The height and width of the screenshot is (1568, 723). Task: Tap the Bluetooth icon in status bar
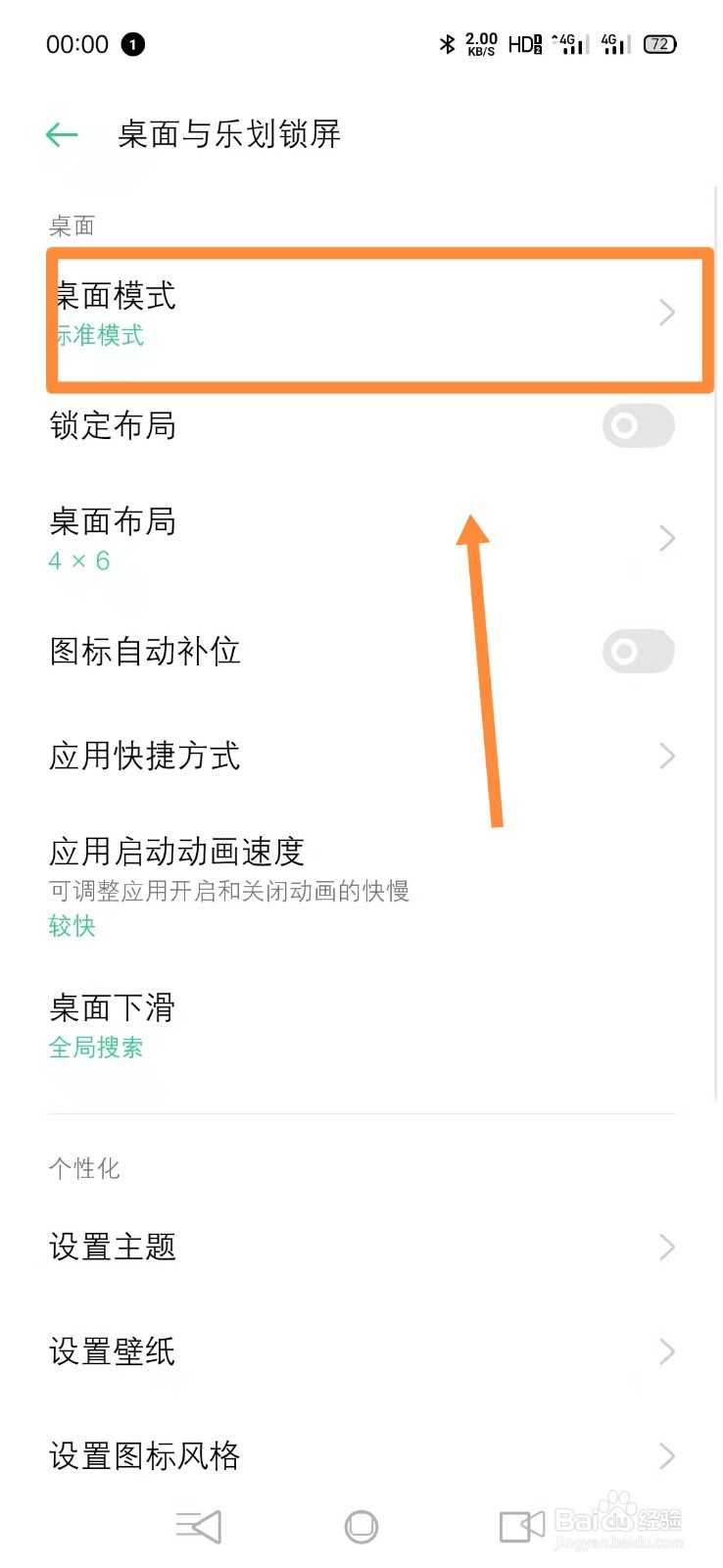coord(446,44)
